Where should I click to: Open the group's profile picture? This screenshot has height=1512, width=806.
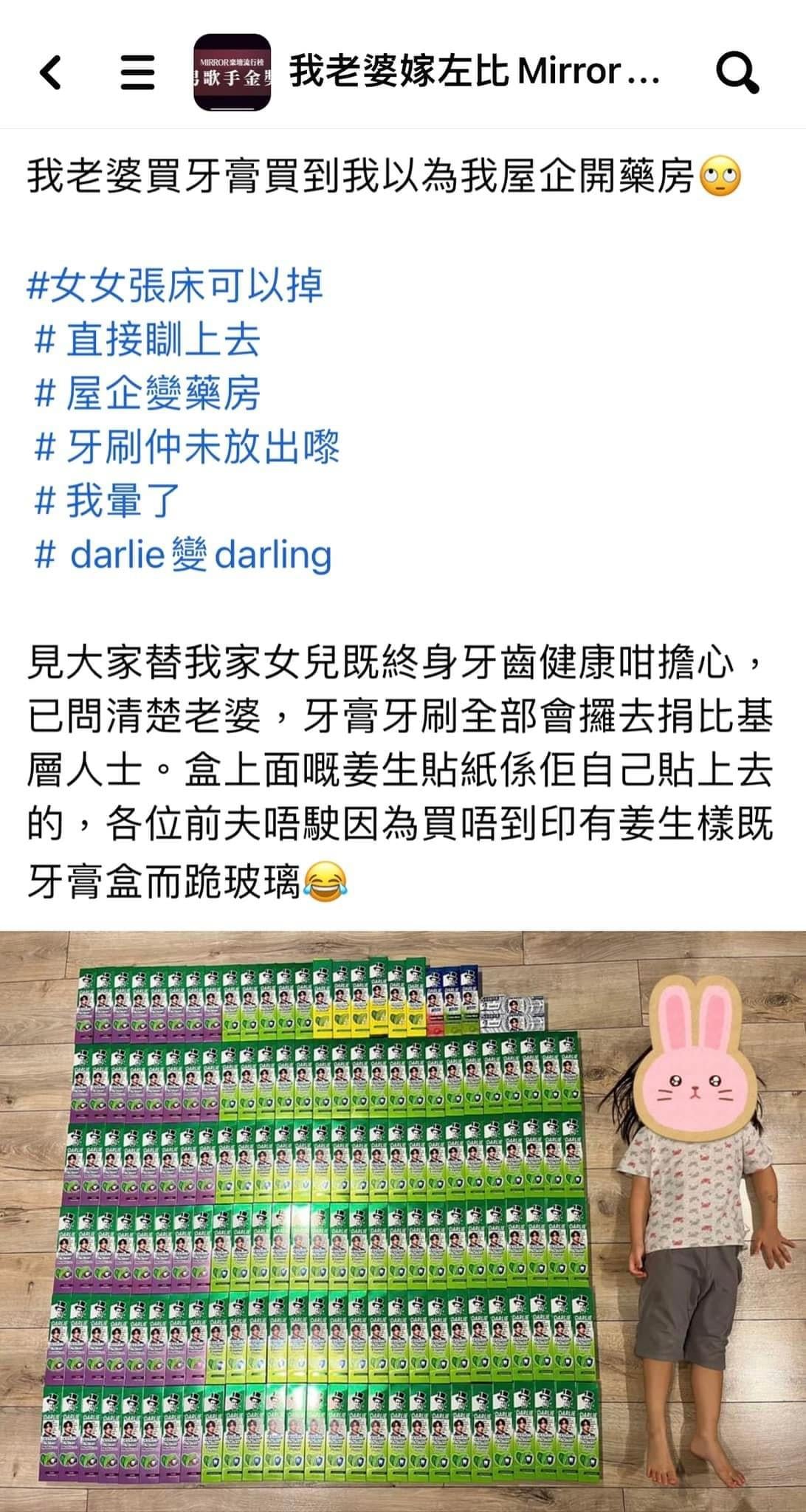232,73
